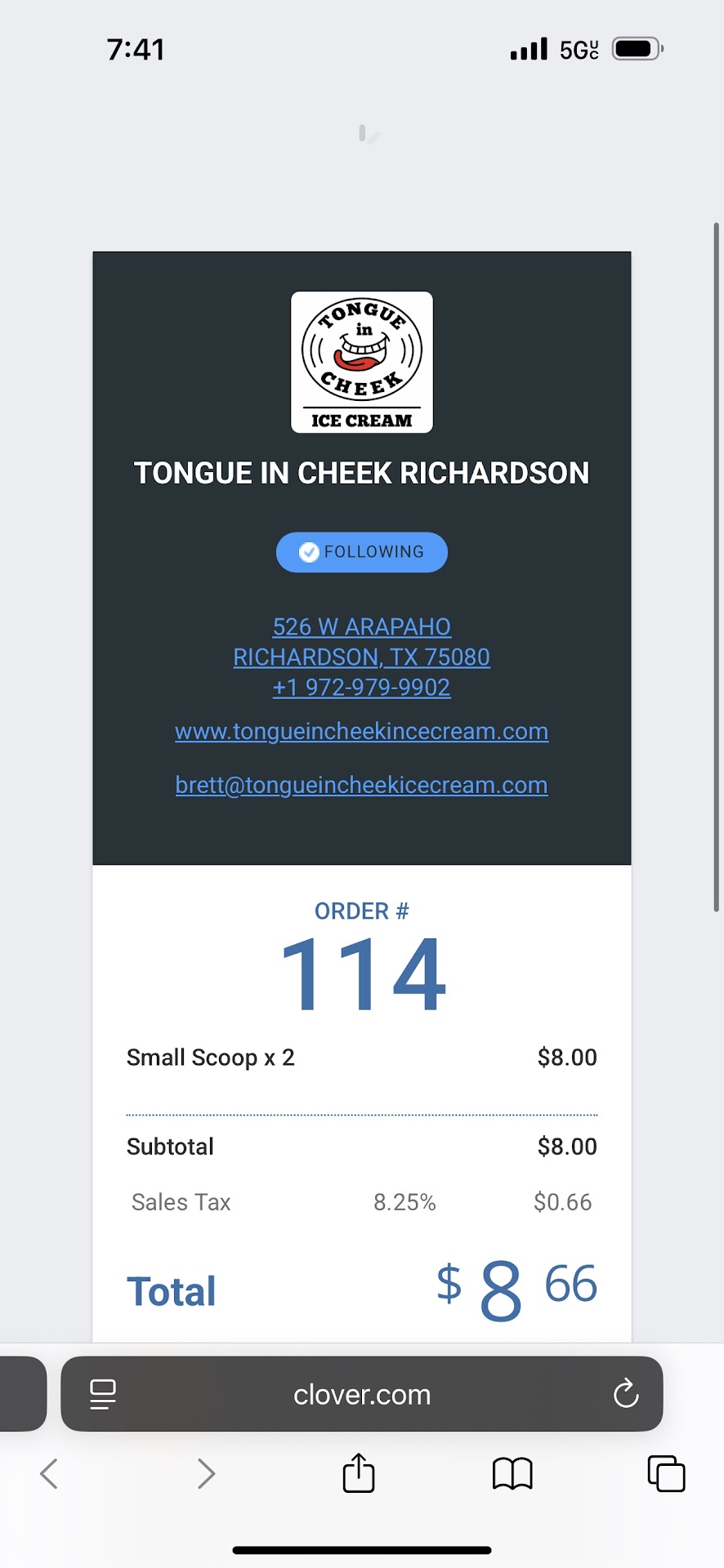Go back to the previous page
The image size is (724, 1568).
click(x=49, y=1474)
